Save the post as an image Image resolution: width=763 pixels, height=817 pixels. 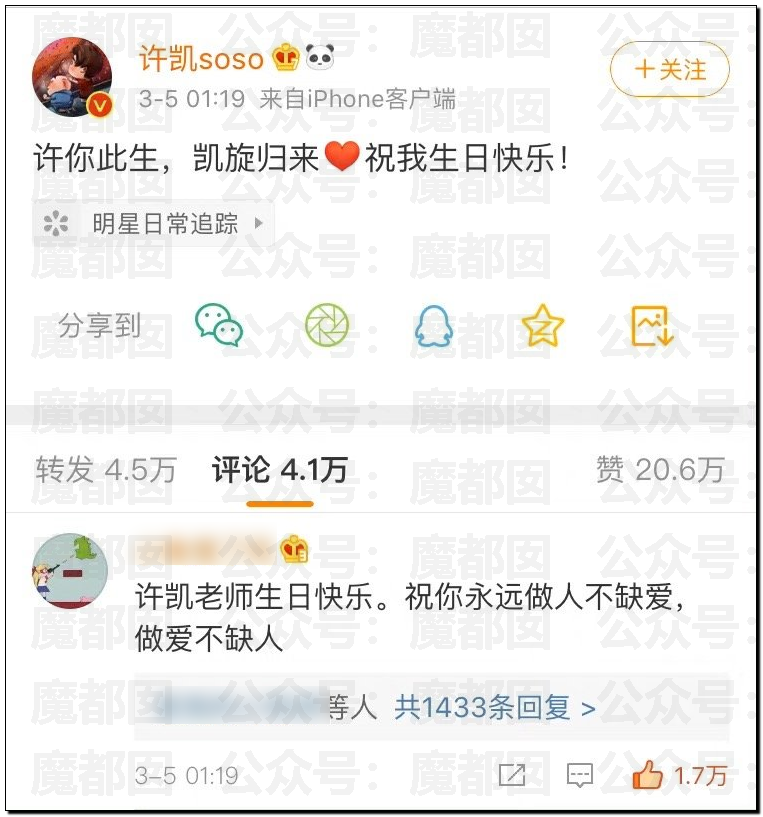coord(652,326)
